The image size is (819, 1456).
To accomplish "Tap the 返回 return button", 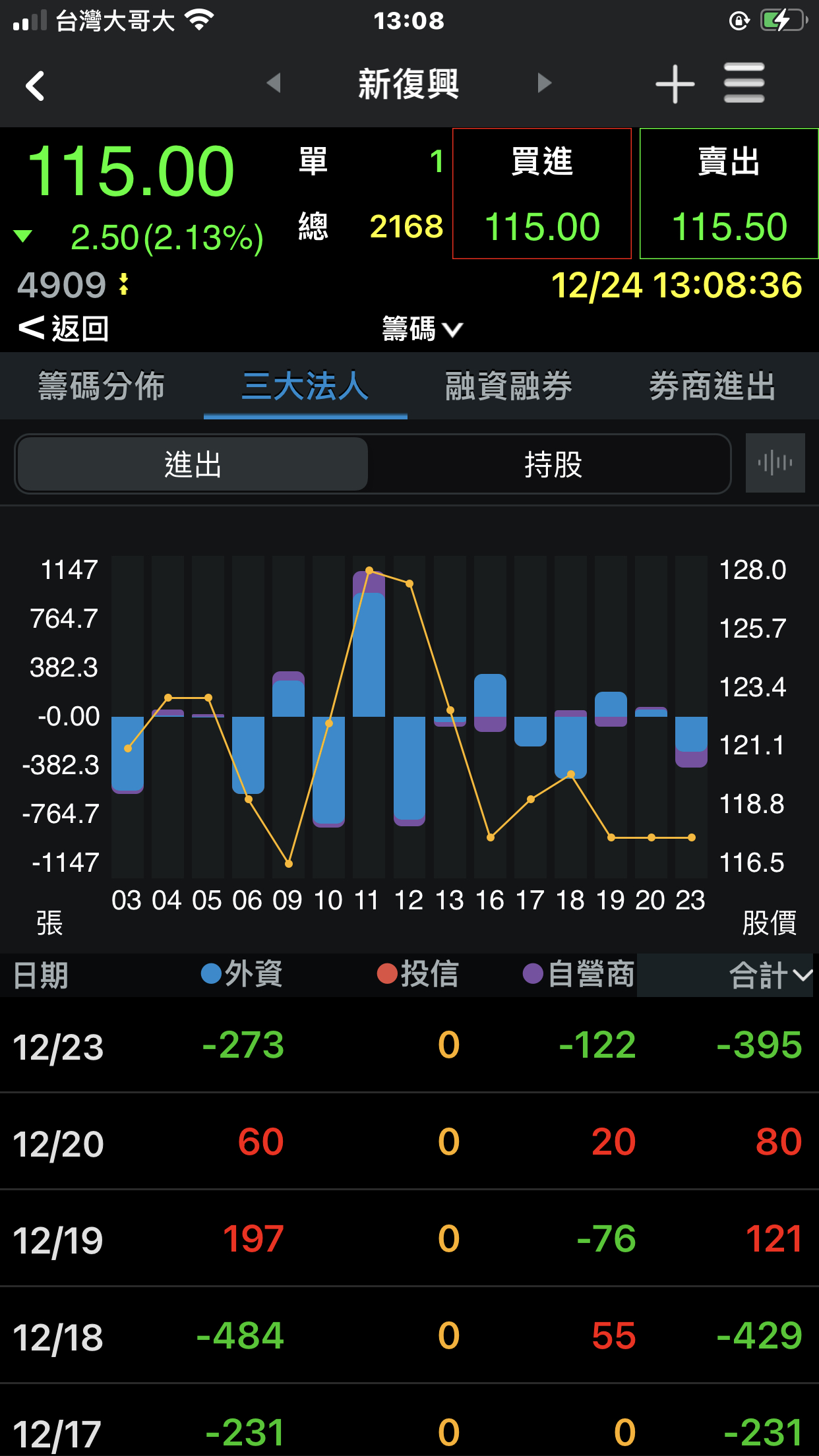I will [x=64, y=328].
